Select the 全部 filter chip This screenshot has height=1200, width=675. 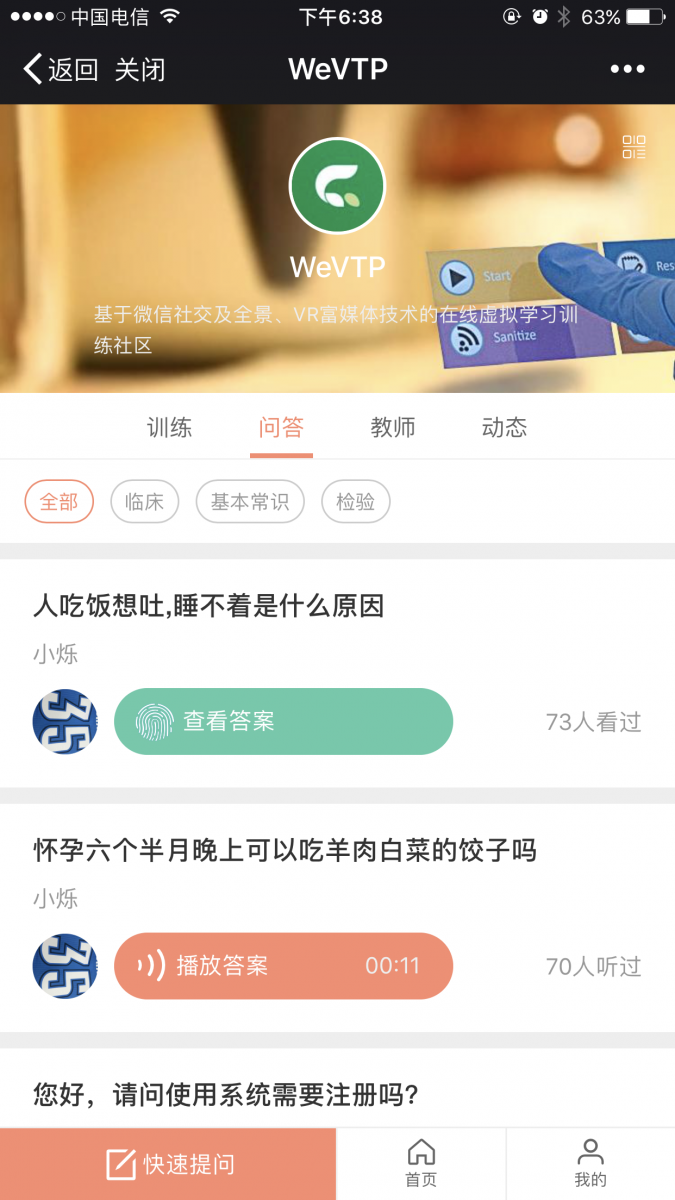(59, 502)
